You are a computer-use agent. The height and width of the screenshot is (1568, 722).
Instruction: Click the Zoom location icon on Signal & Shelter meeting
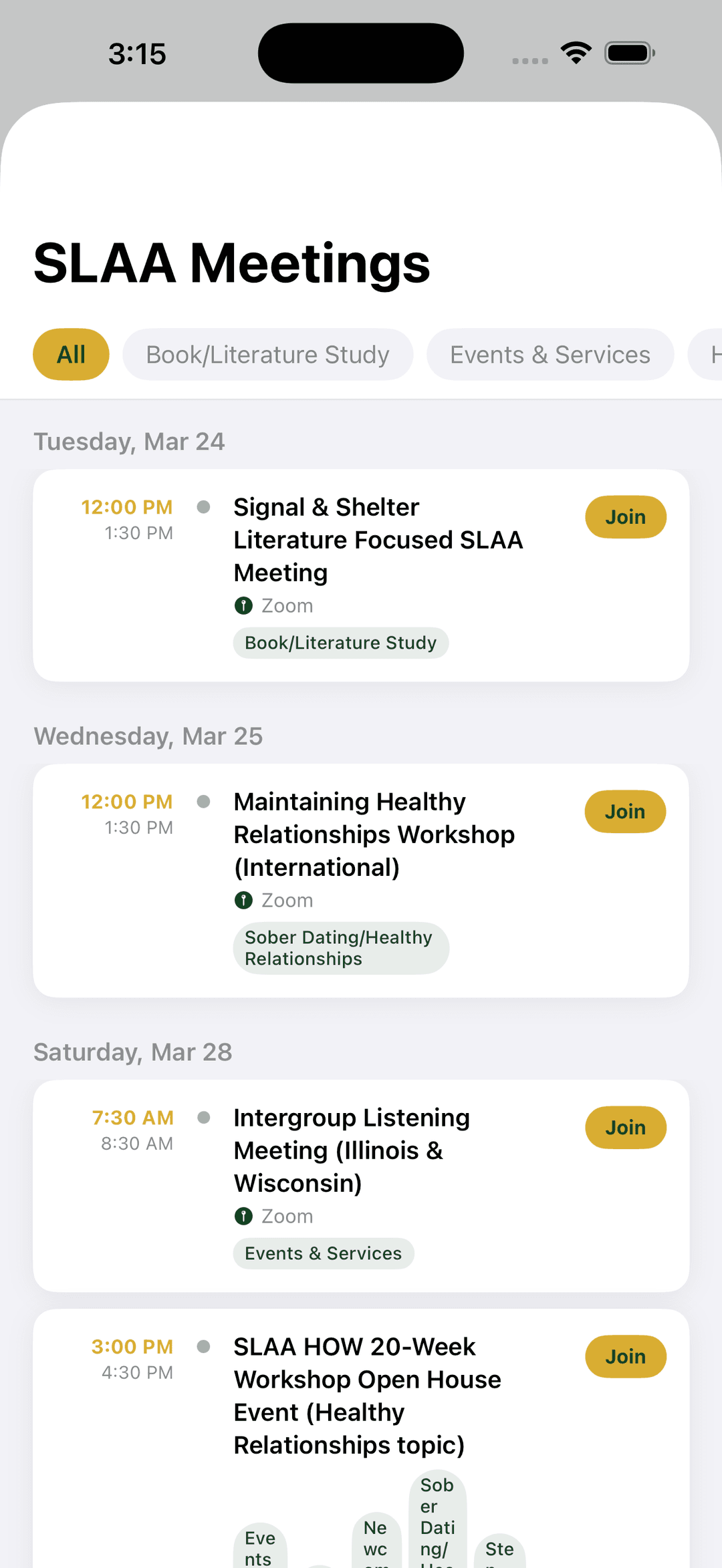pyautogui.click(x=243, y=605)
